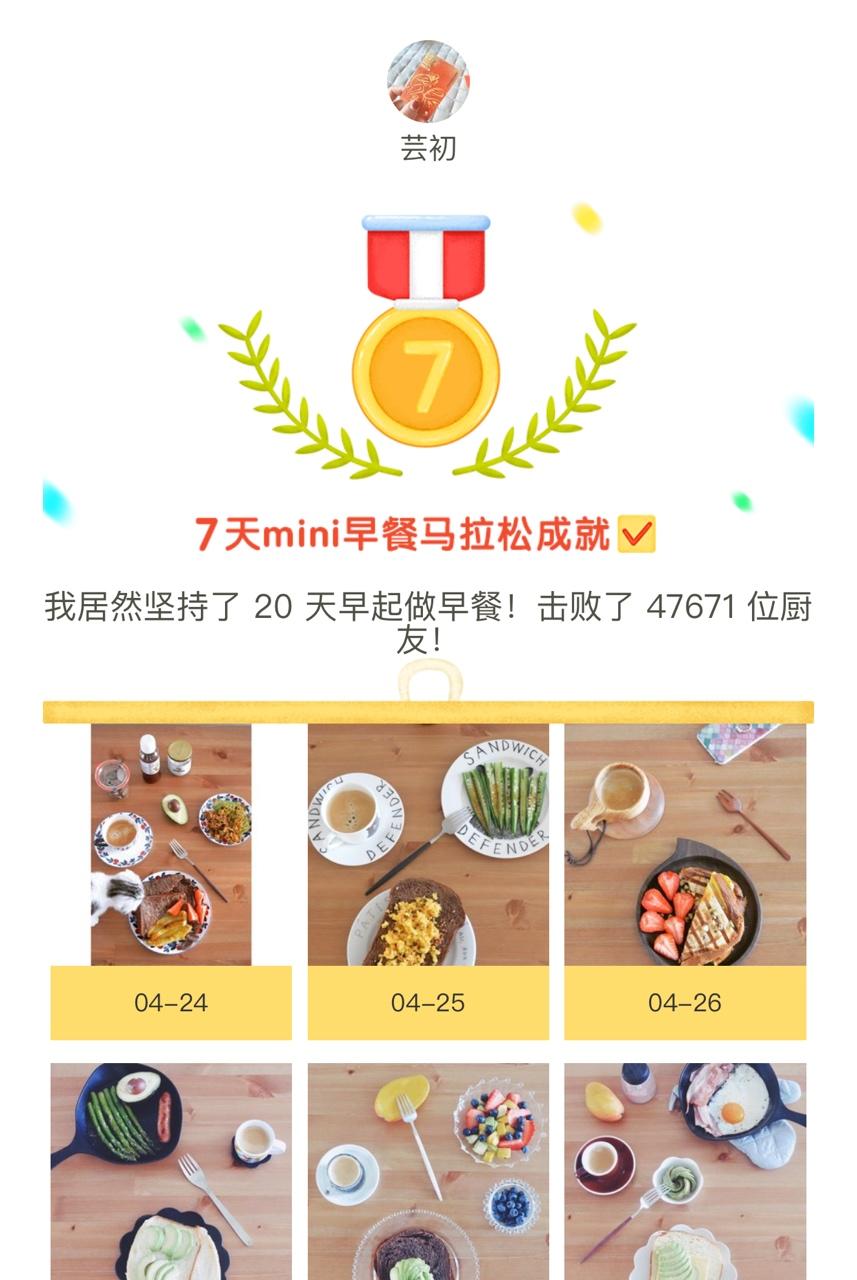View the fruit bowl and blueberries photo
Image resolution: width=857 pixels, height=1280 pixels.
(428, 1170)
